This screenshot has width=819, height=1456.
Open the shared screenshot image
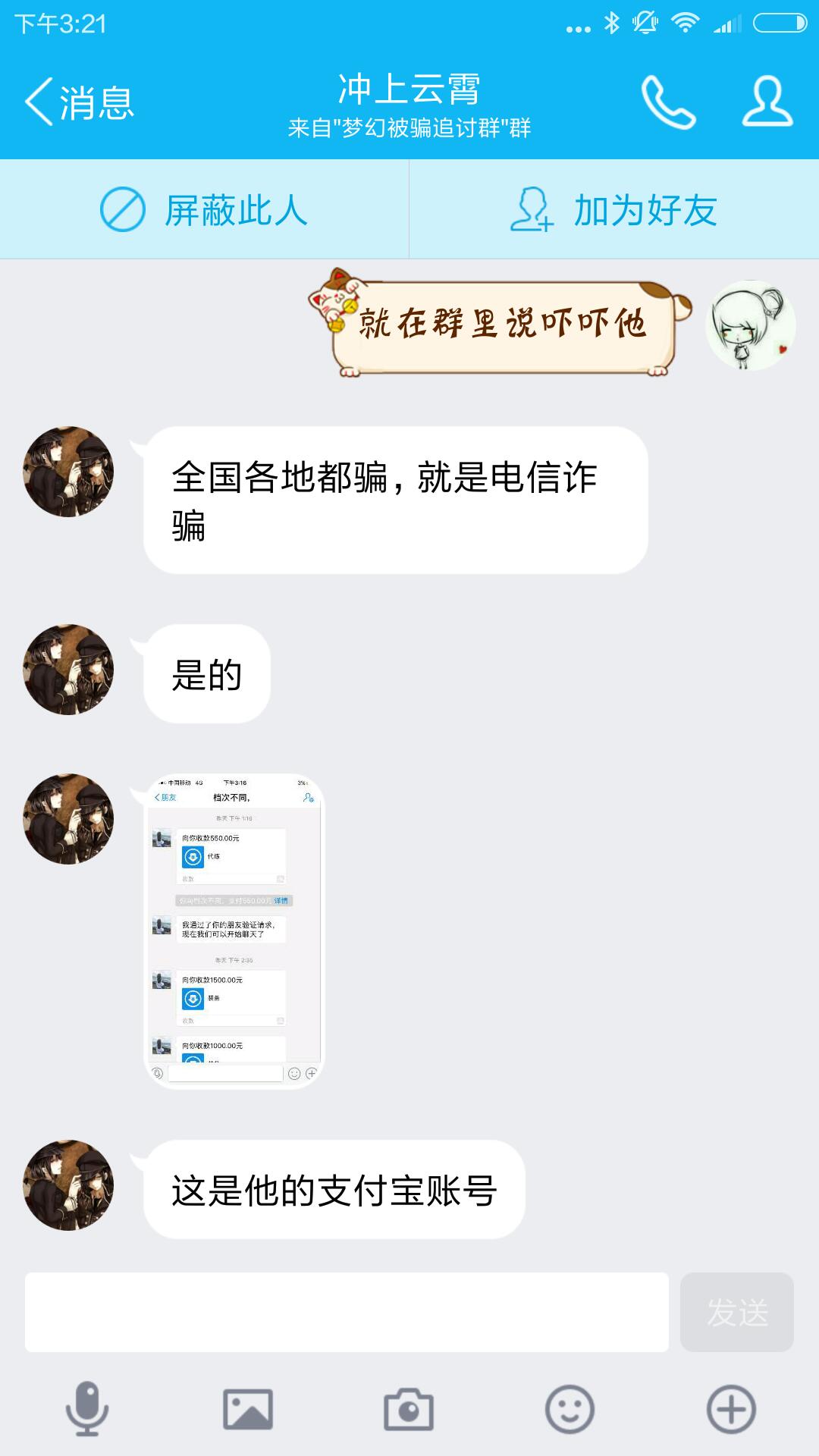pos(234,931)
